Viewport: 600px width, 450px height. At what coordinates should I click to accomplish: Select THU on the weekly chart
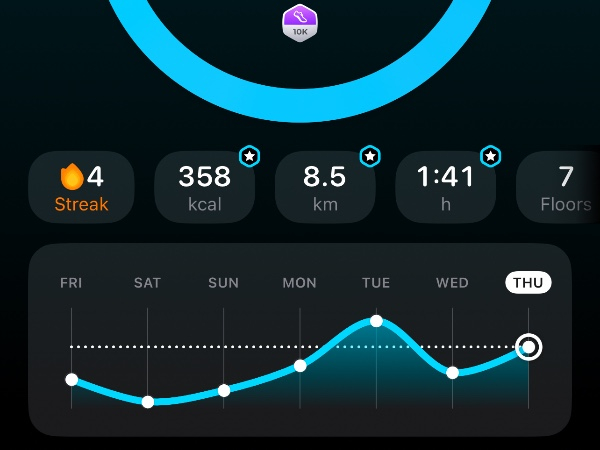528,283
